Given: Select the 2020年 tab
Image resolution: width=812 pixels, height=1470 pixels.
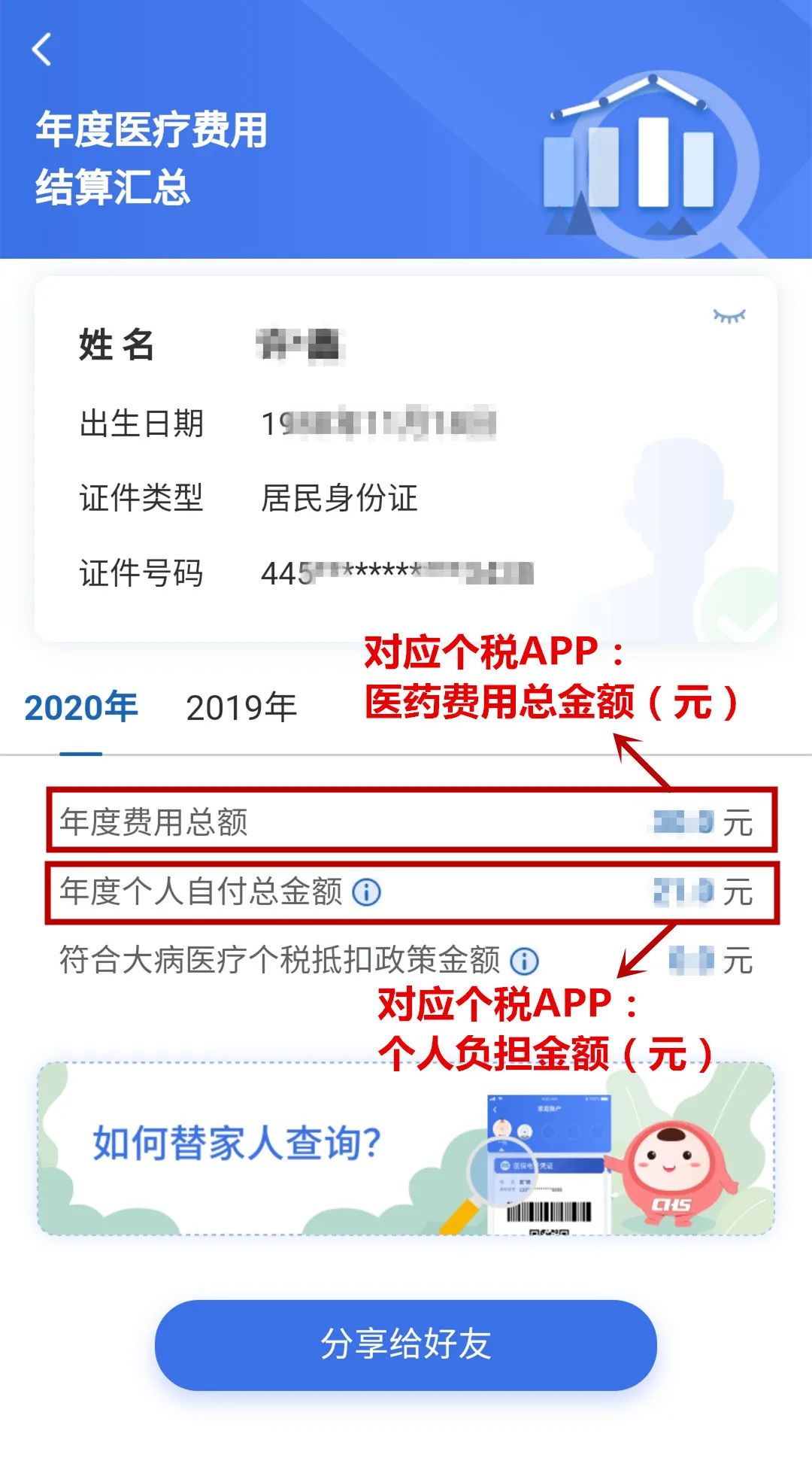Looking at the screenshot, I should [81, 708].
